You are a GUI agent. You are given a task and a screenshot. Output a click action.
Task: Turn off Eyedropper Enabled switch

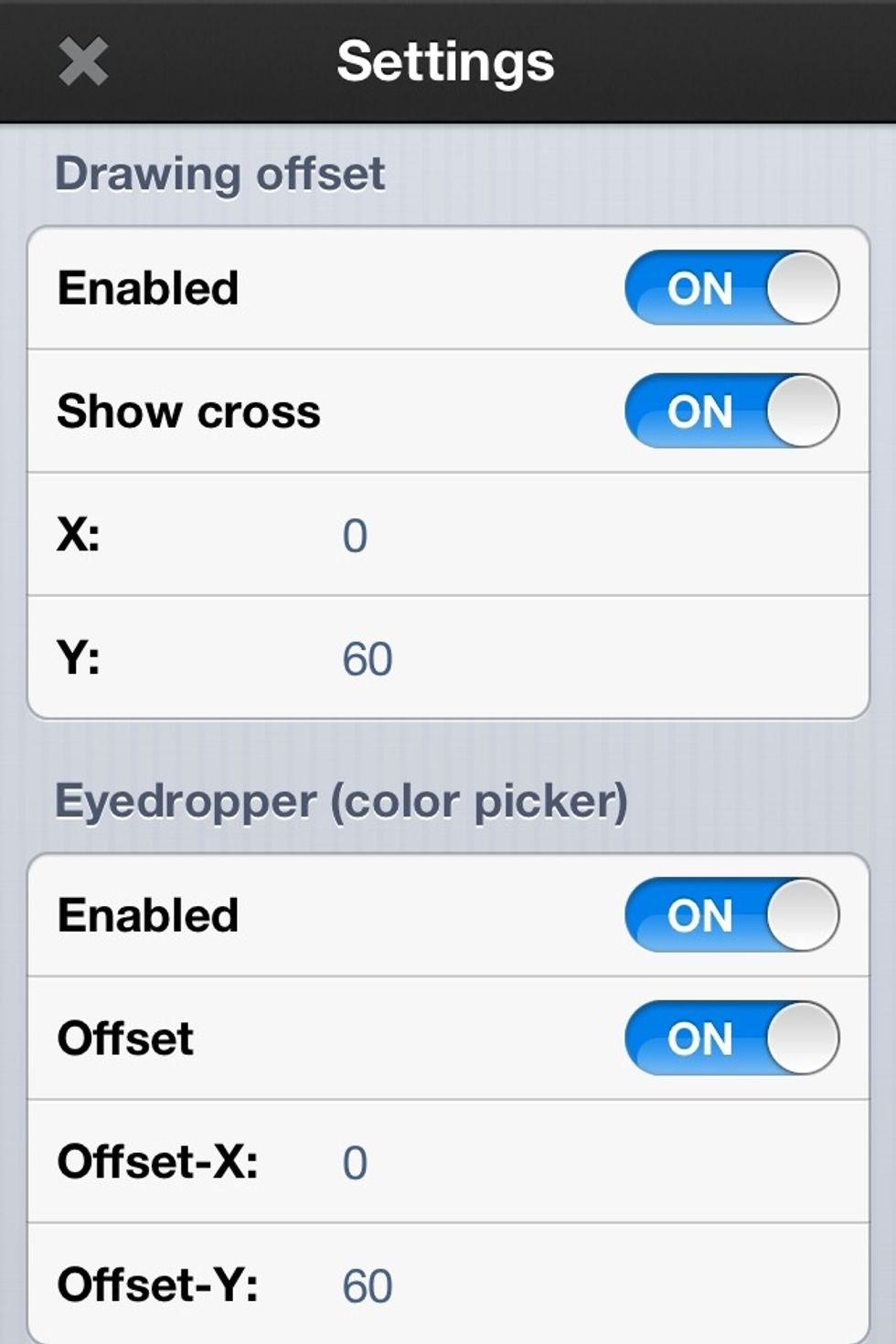click(x=731, y=915)
